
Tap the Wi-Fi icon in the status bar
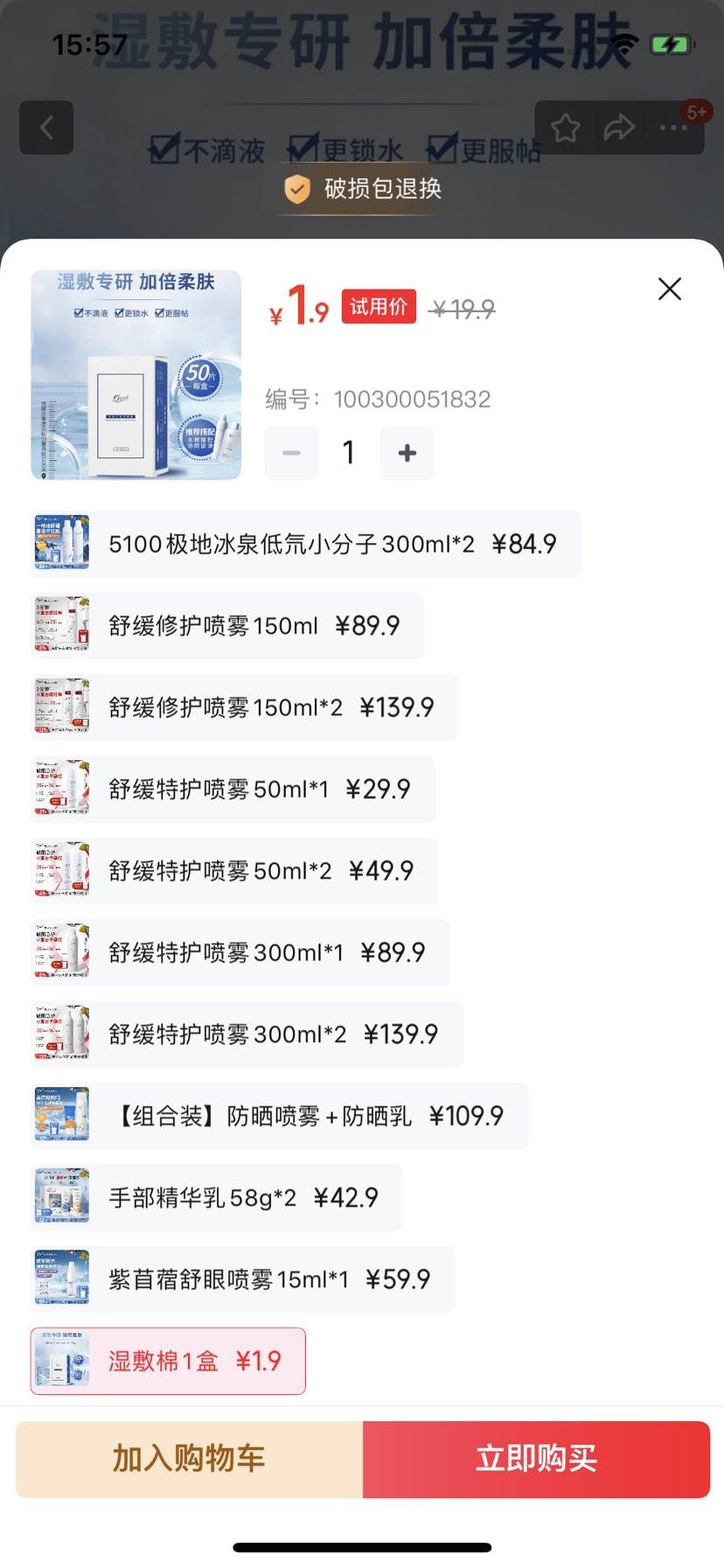[624, 43]
